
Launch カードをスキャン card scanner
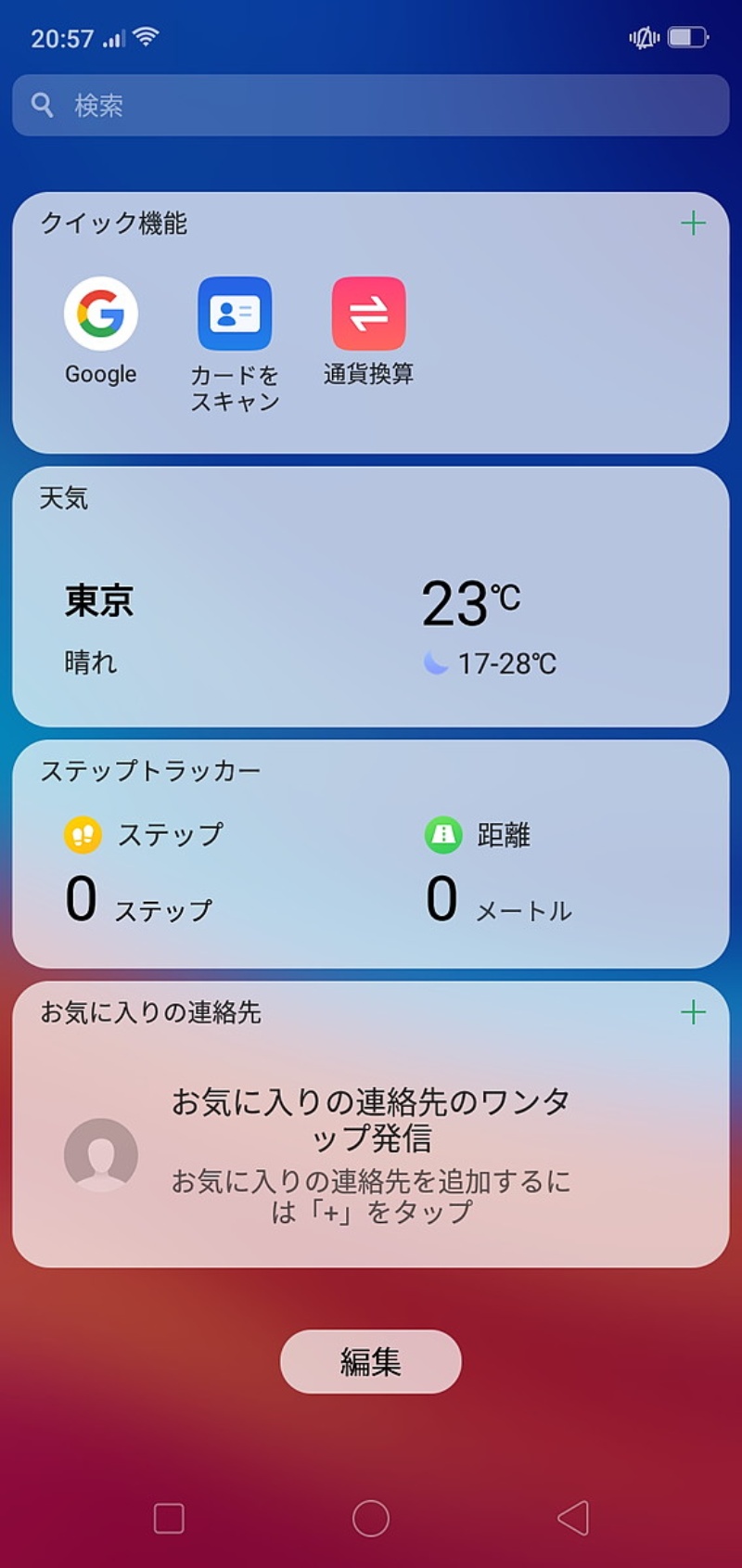pos(235,315)
